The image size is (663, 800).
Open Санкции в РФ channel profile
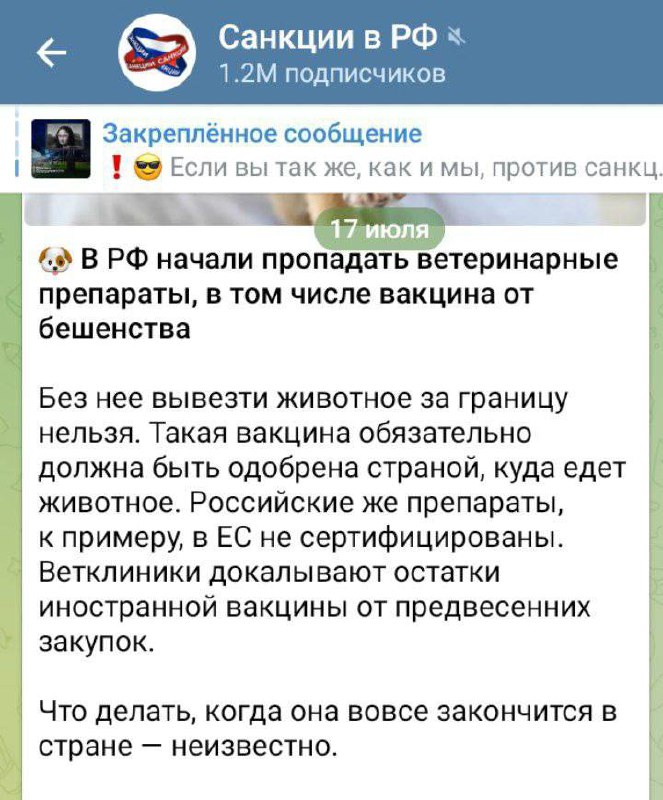(x=330, y=40)
